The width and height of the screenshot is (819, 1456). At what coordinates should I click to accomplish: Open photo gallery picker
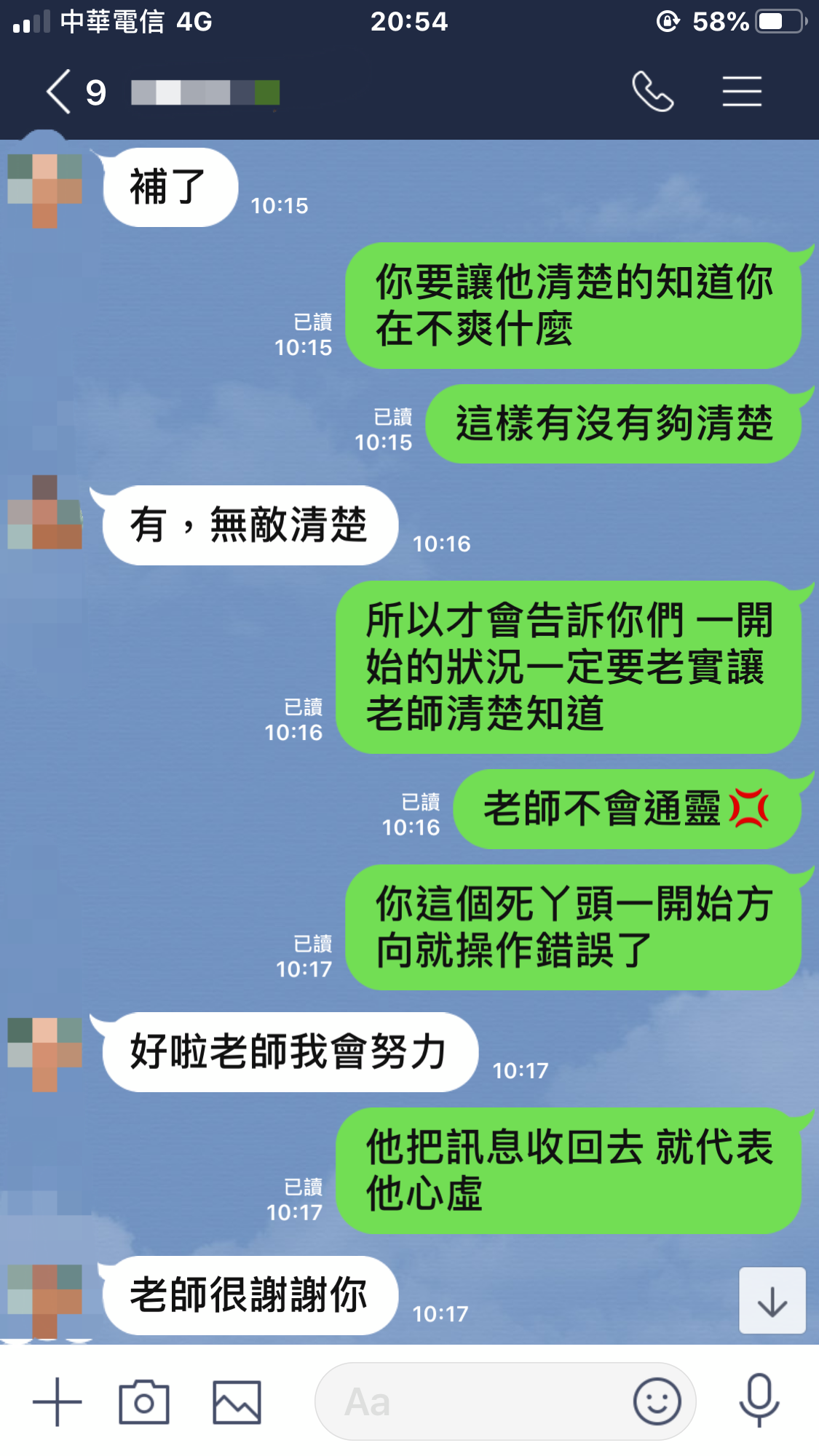pyautogui.click(x=237, y=1401)
